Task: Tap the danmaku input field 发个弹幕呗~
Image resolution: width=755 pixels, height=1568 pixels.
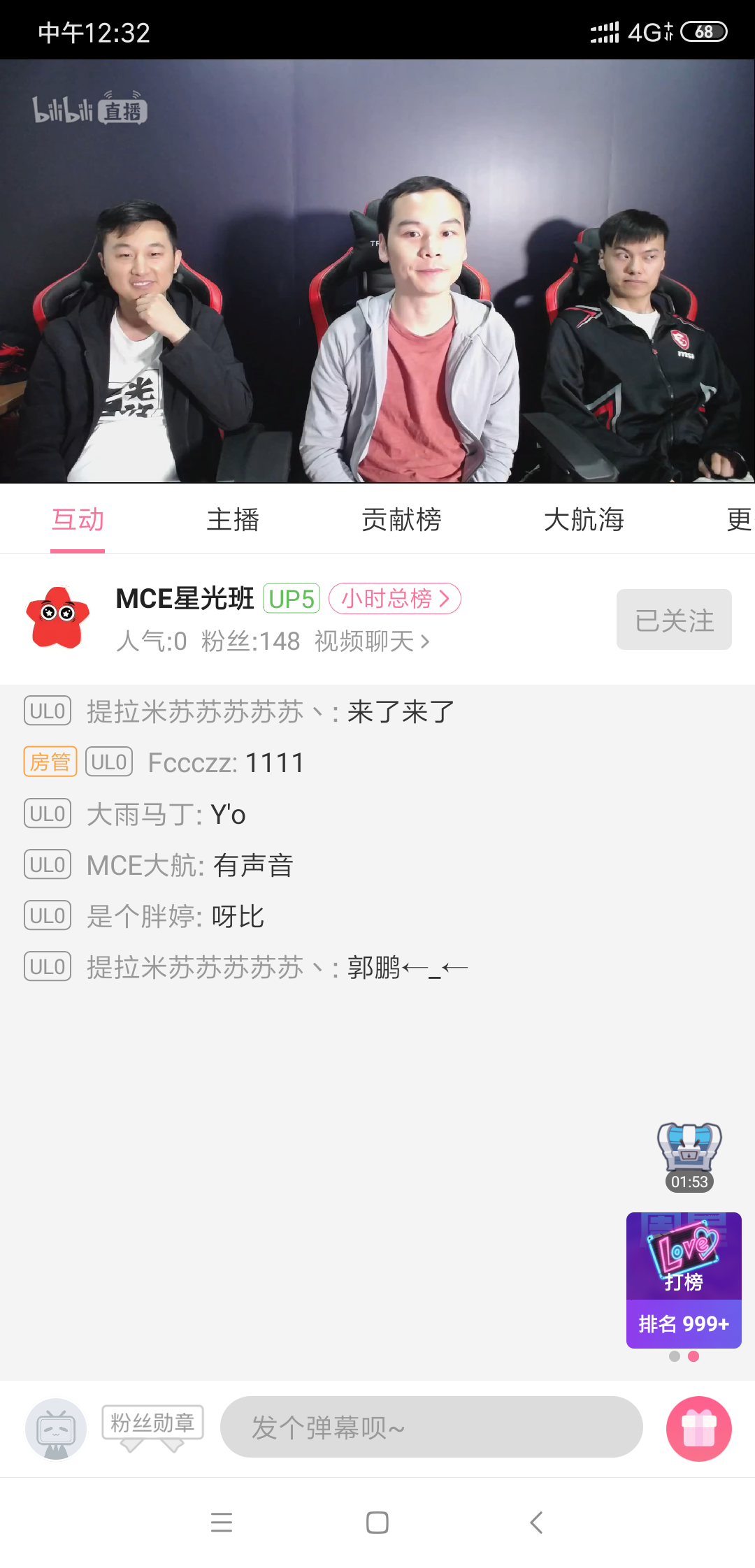Action: point(431,1428)
